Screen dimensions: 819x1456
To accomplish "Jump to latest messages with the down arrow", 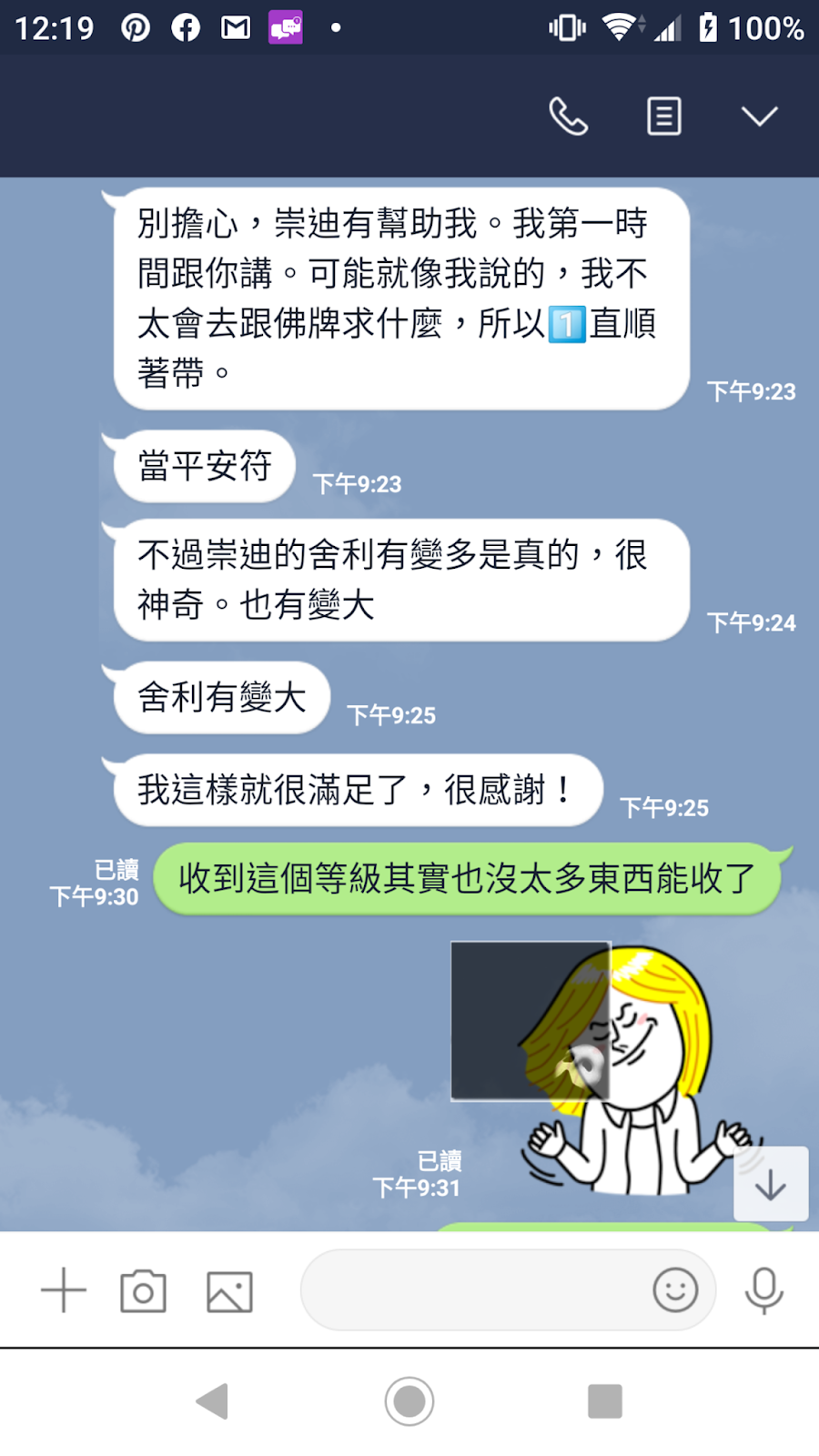I will tap(770, 1184).
